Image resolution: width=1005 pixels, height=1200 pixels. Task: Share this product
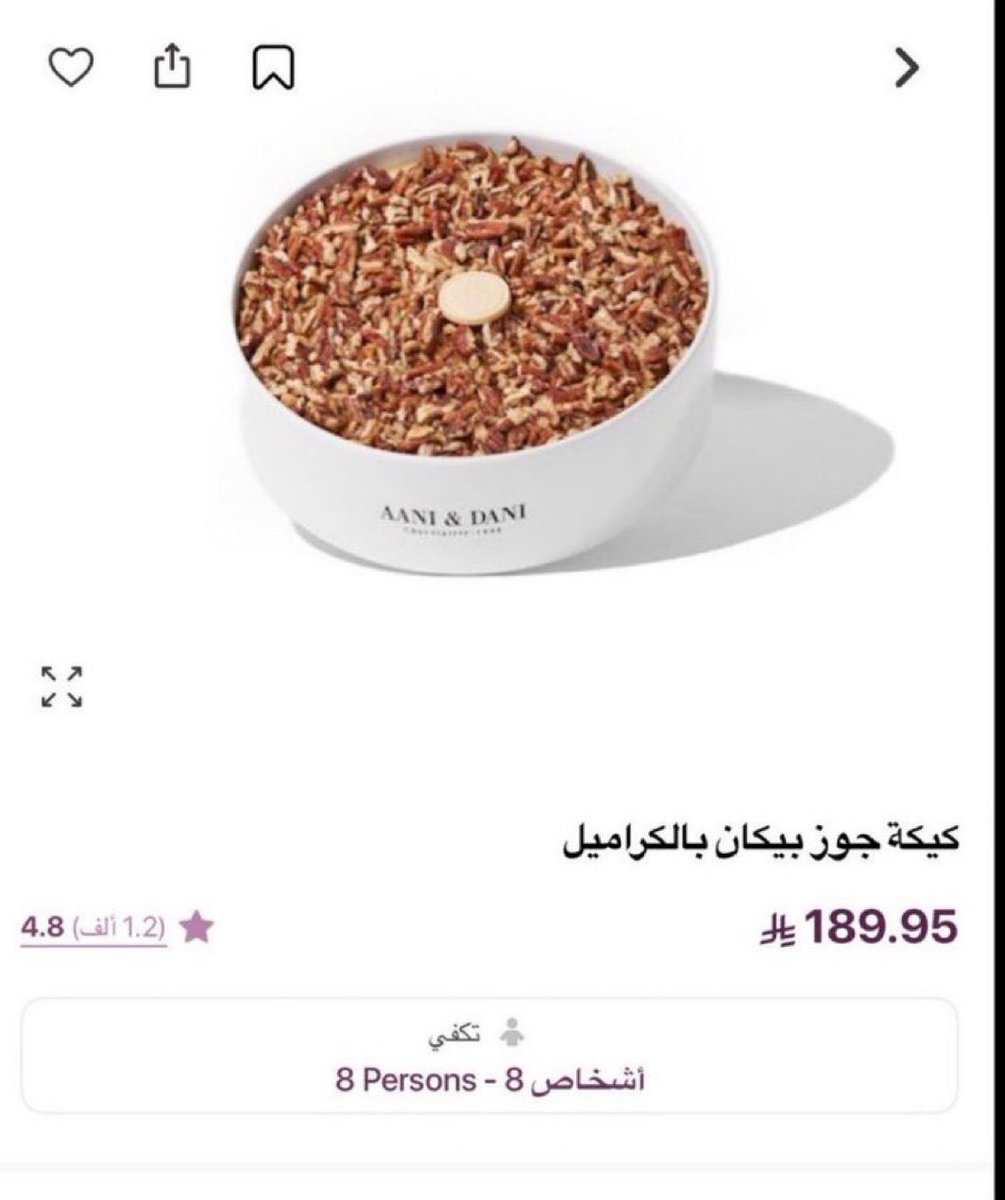tap(172, 68)
